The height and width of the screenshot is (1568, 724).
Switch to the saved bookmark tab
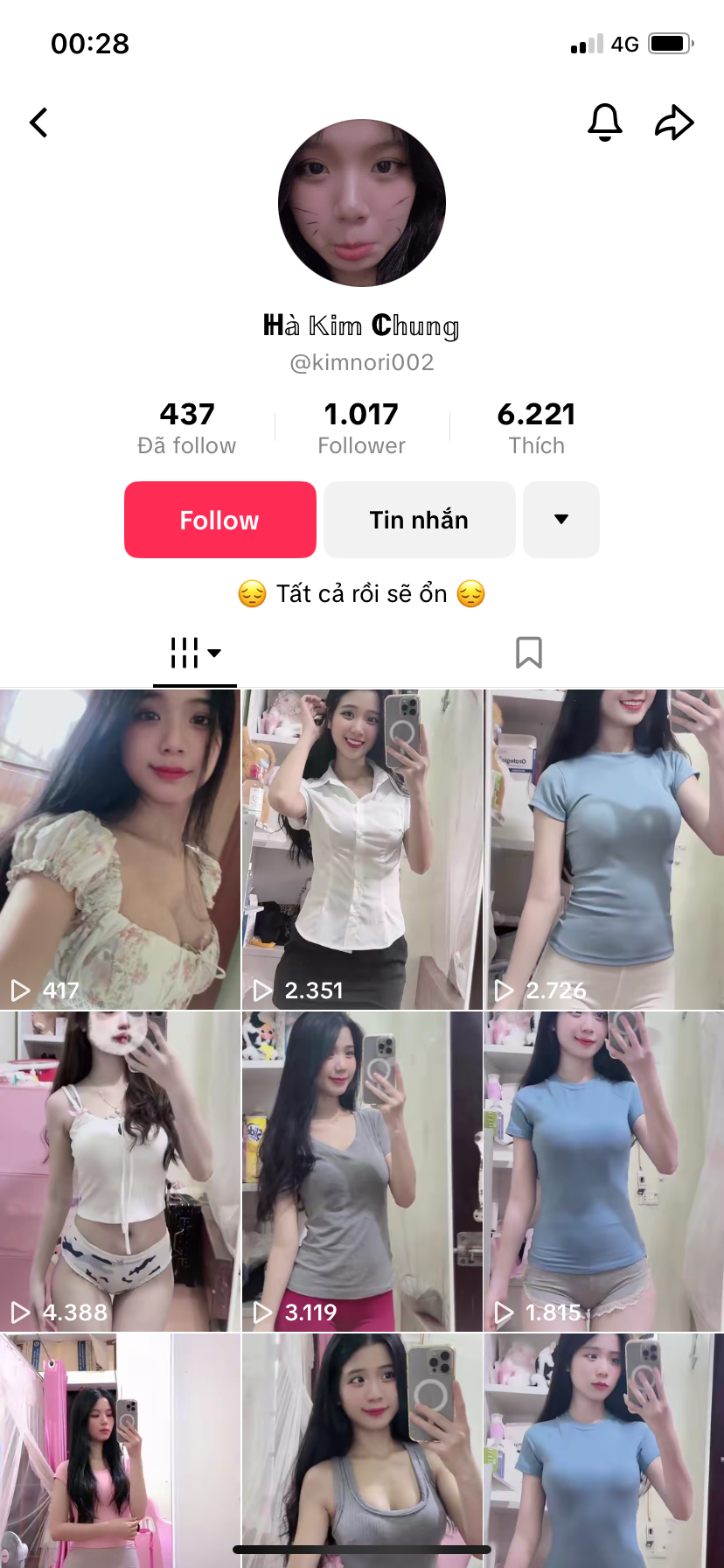coord(528,653)
